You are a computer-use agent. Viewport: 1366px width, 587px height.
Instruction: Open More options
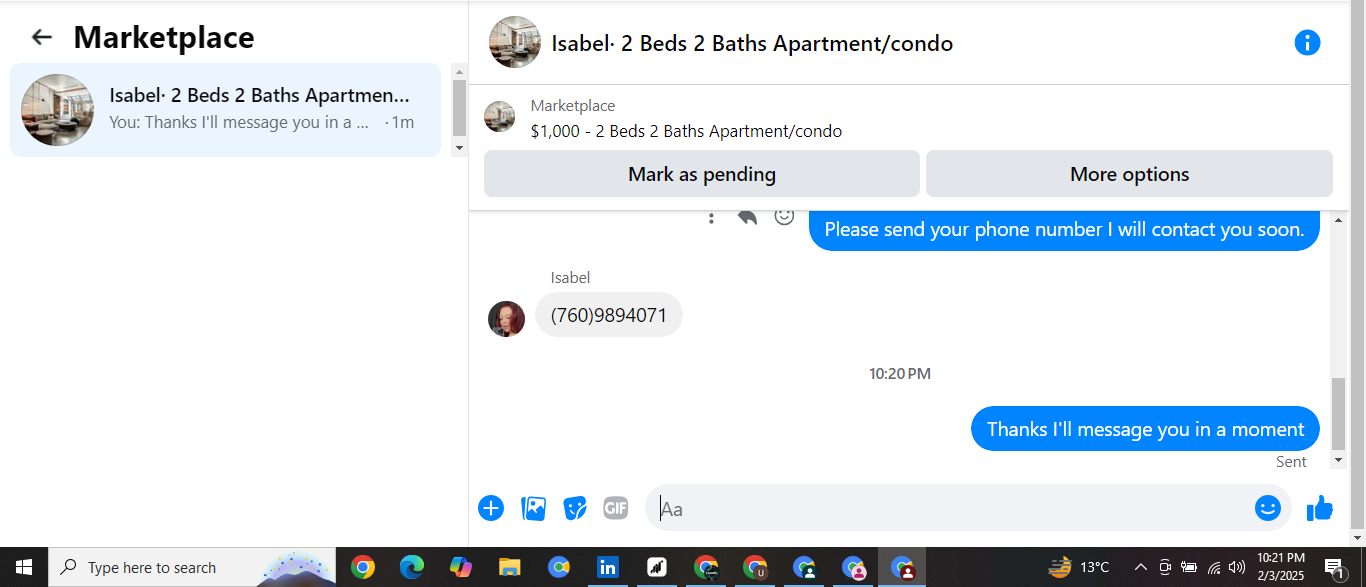point(1129,174)
